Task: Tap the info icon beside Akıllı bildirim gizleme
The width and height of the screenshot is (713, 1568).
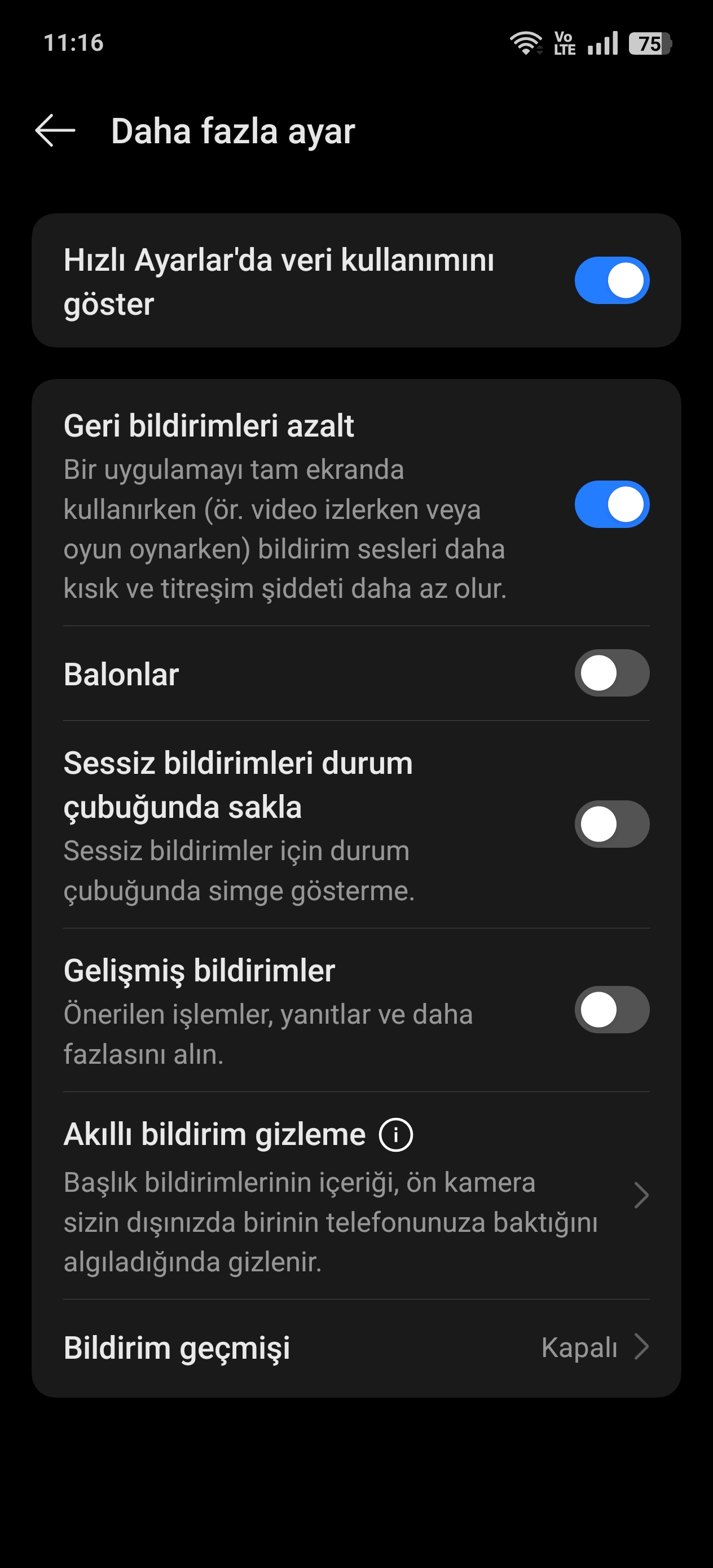Action: (396, 1135)
